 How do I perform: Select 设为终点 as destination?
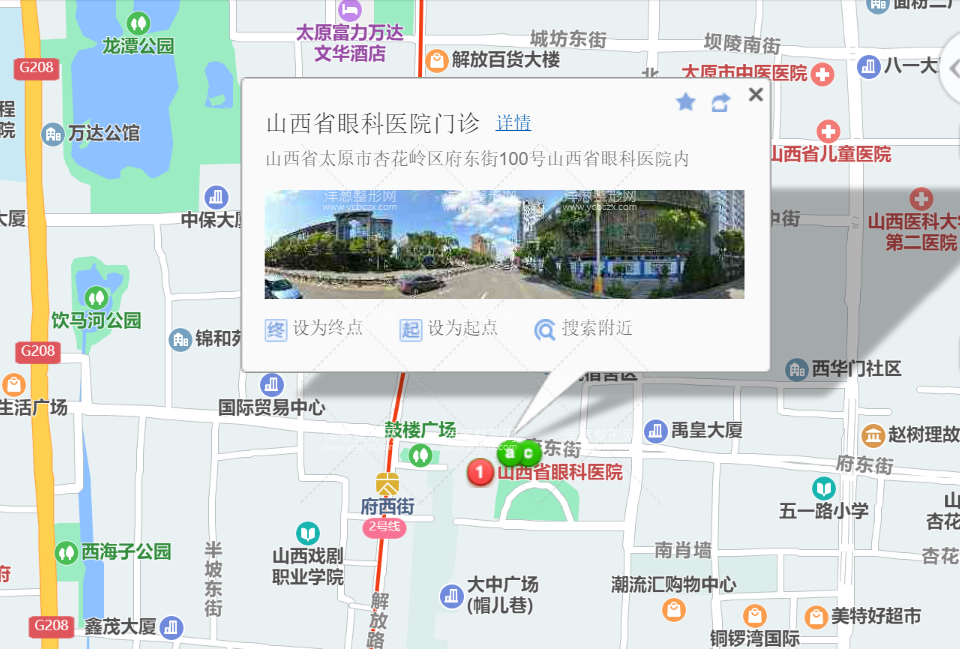(x=314, y=329)
